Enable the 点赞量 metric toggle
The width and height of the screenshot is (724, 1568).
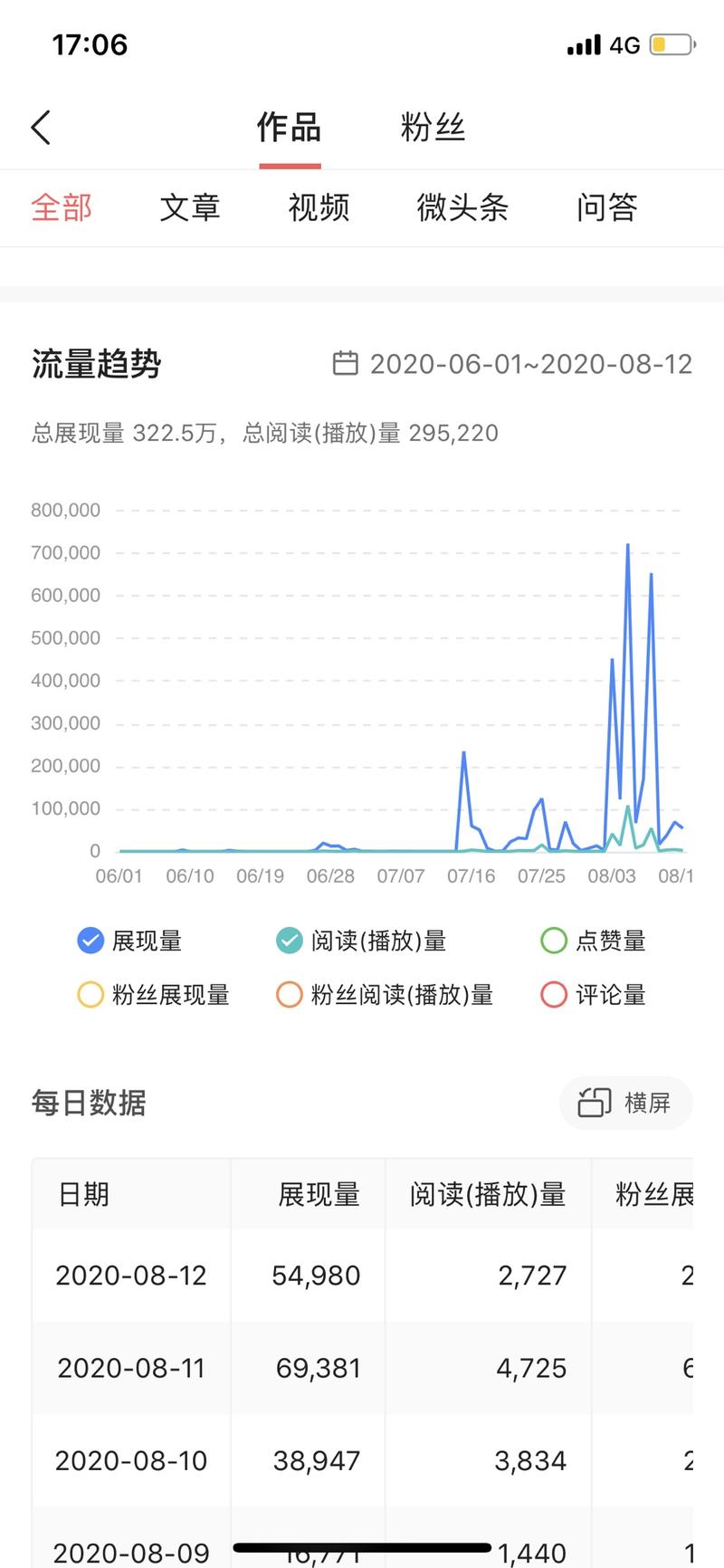pos(553,941)
